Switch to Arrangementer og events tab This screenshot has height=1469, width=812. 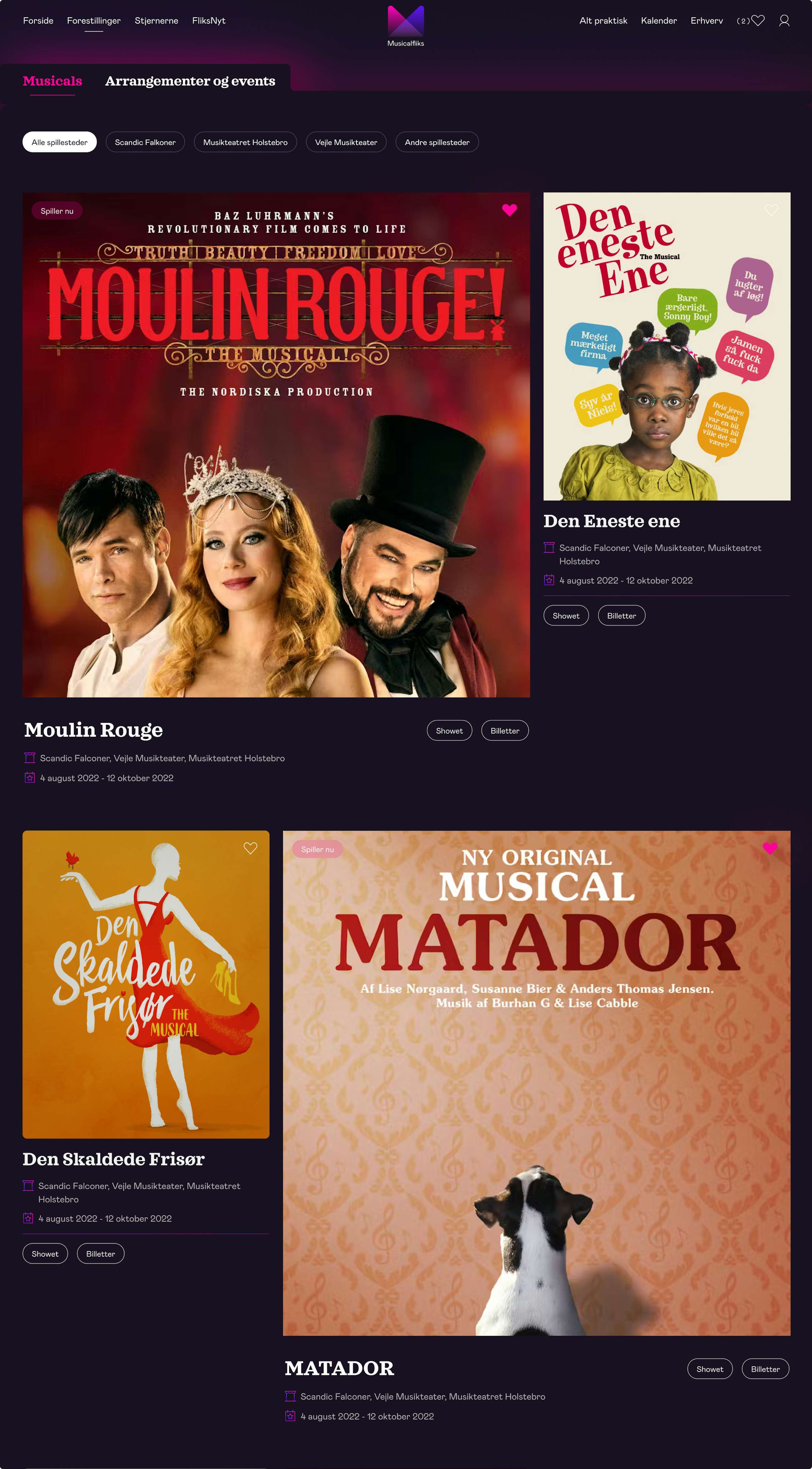coord(190,81)
